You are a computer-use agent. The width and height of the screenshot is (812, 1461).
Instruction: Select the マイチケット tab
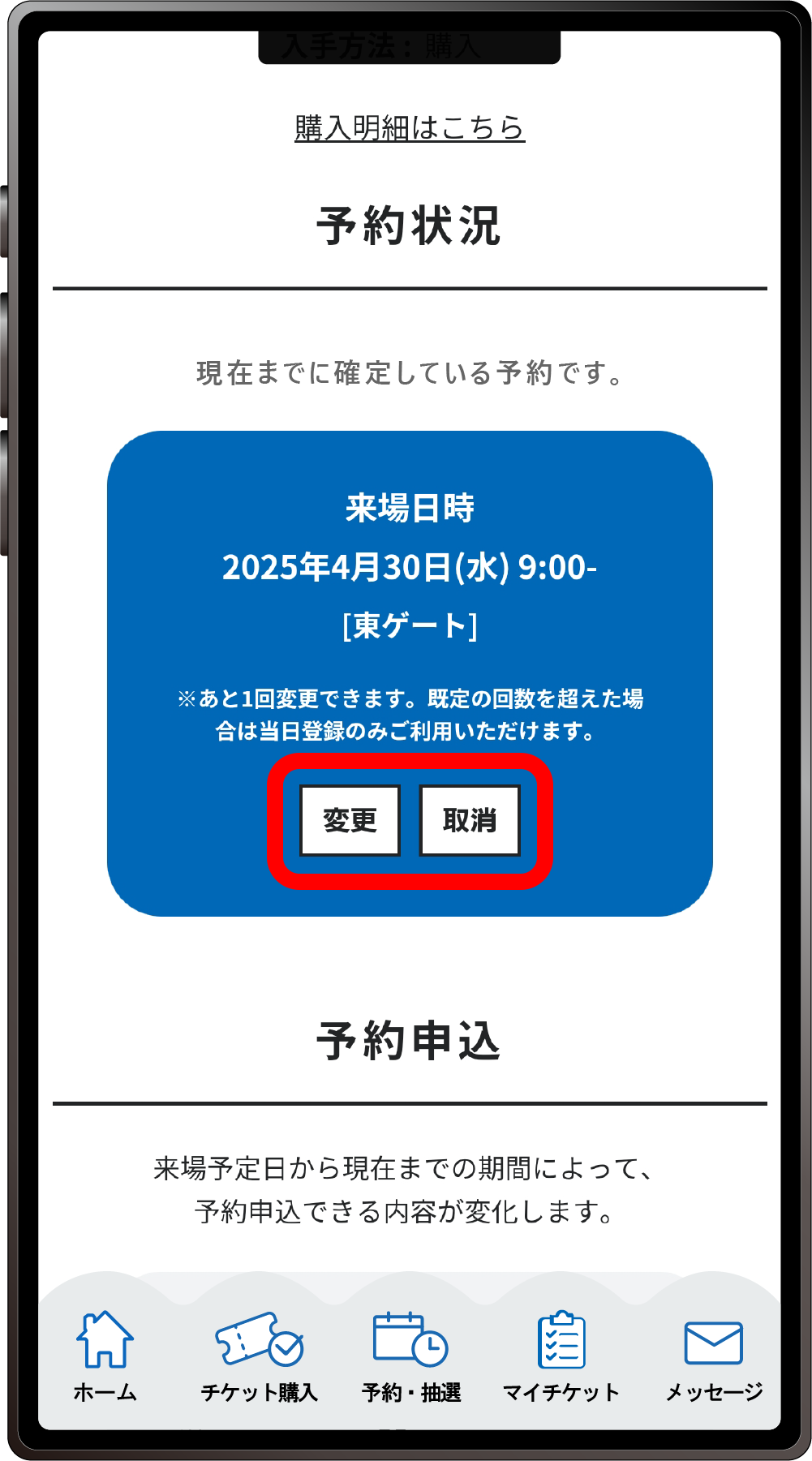click(561, 1356)
